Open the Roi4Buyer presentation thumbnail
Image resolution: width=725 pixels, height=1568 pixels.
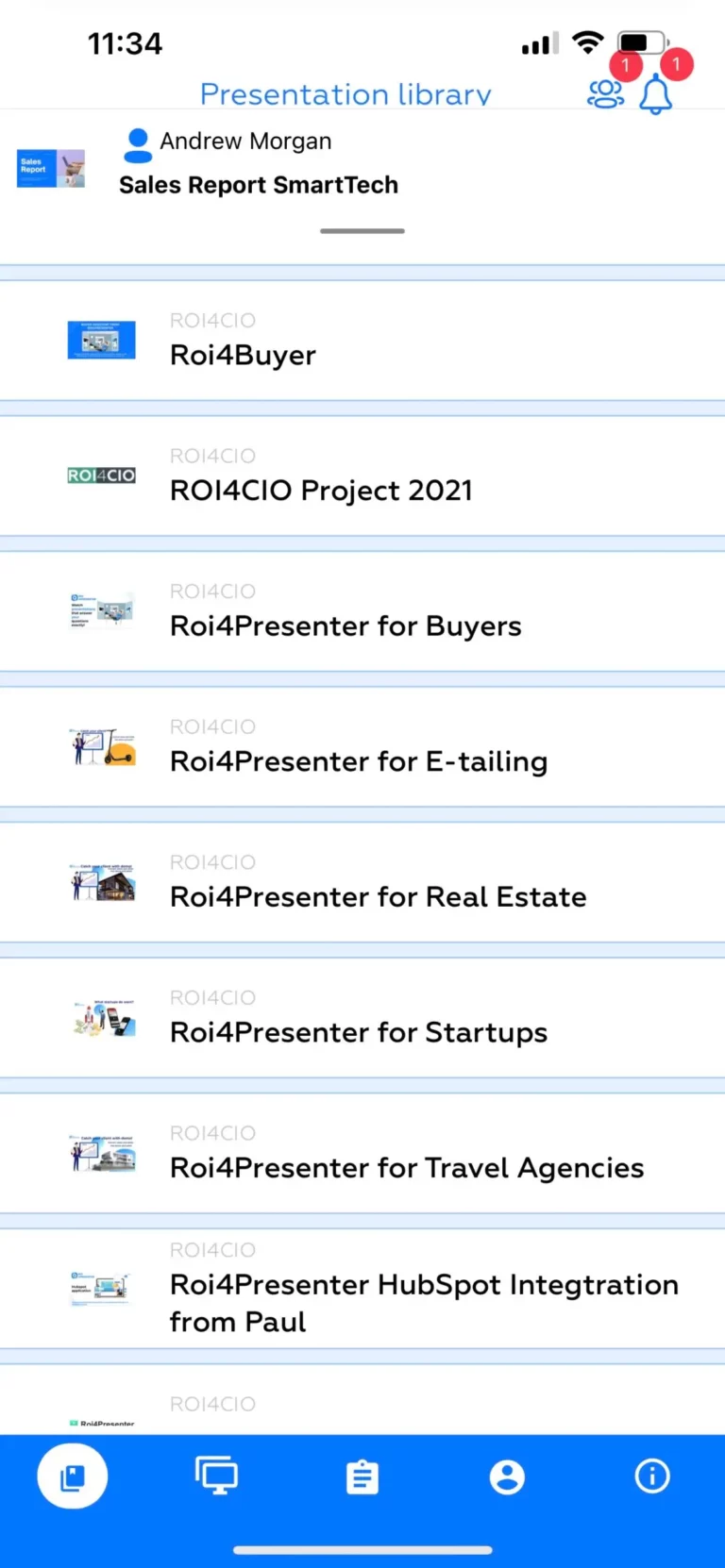tap(101, 340)
